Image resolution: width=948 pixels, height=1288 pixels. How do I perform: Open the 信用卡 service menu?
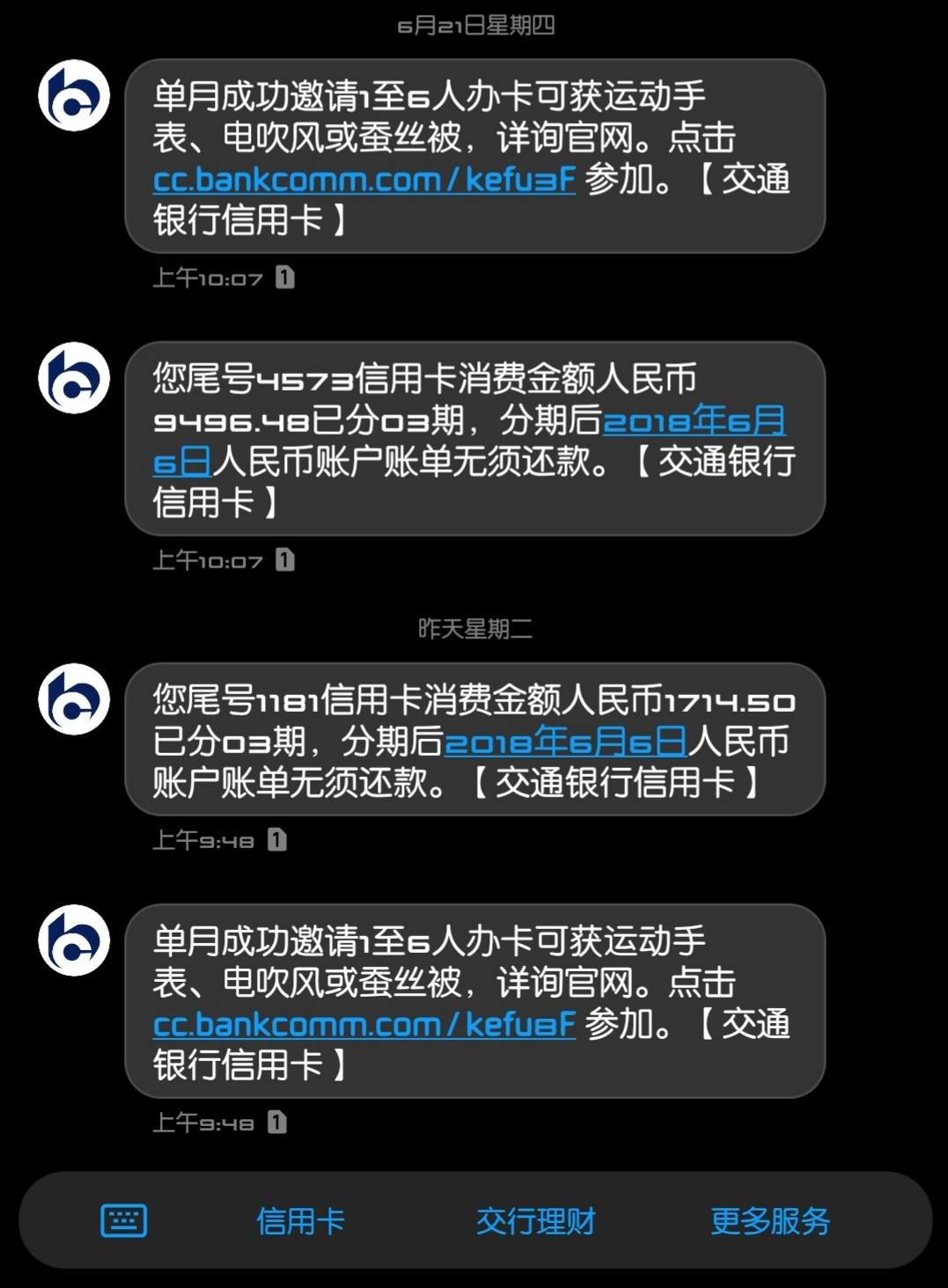coord(300,1221)
